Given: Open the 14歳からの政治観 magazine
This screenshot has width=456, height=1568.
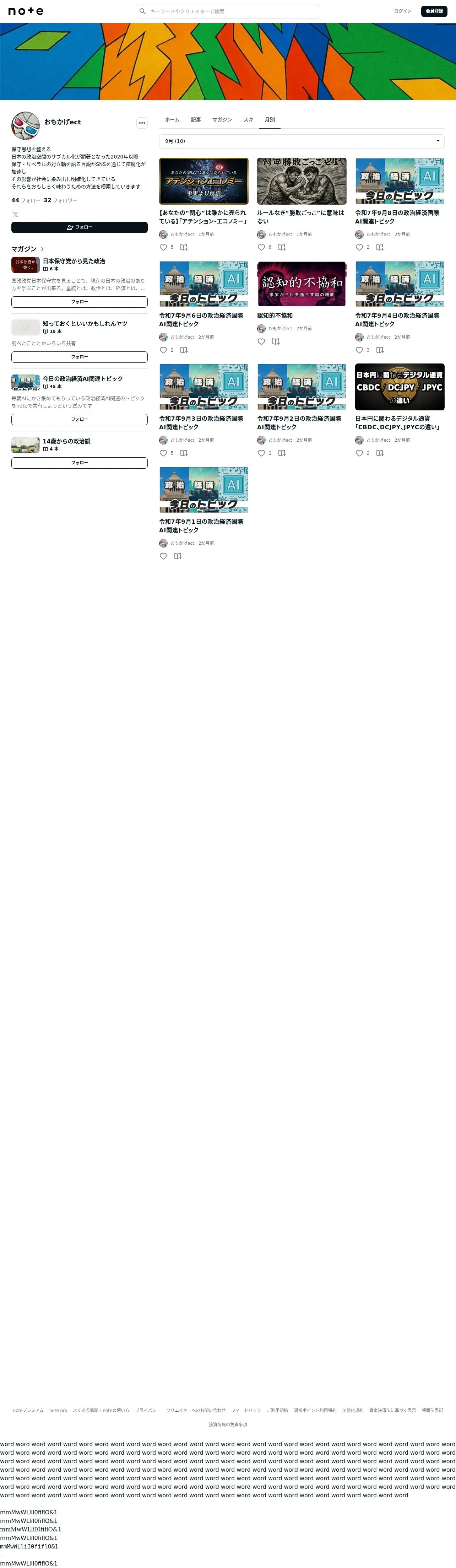Looking at the screenshot, I should 66,441.
